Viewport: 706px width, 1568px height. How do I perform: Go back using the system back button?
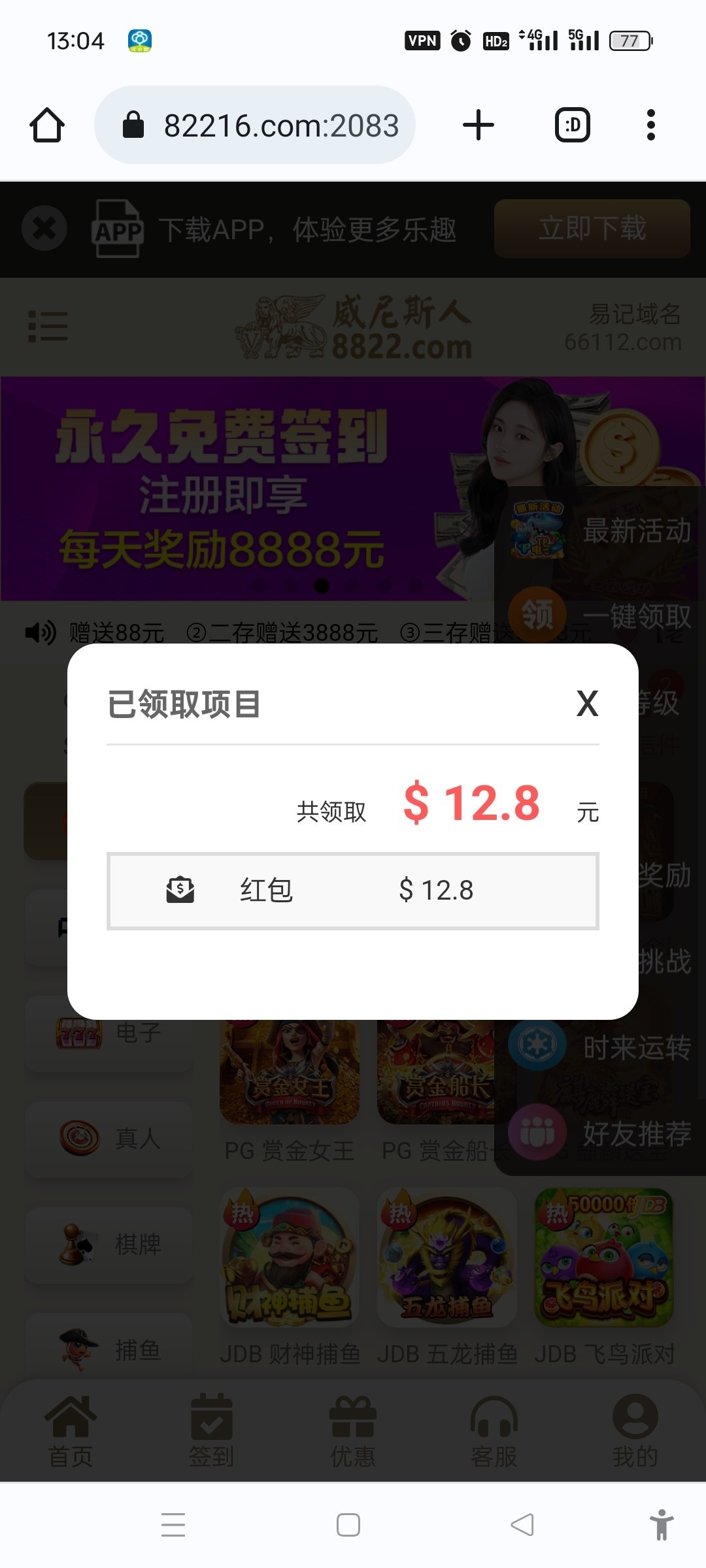(x=522, y=1525)
